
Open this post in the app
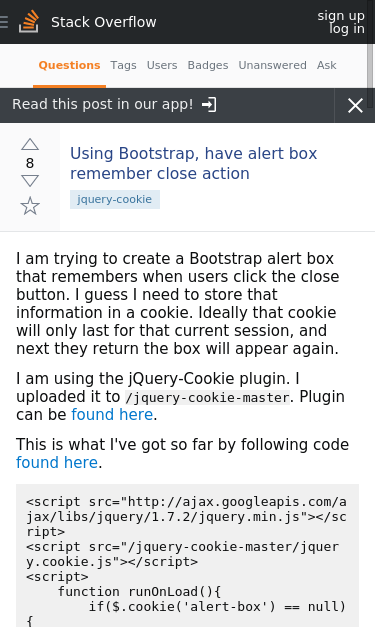point(114,105)
